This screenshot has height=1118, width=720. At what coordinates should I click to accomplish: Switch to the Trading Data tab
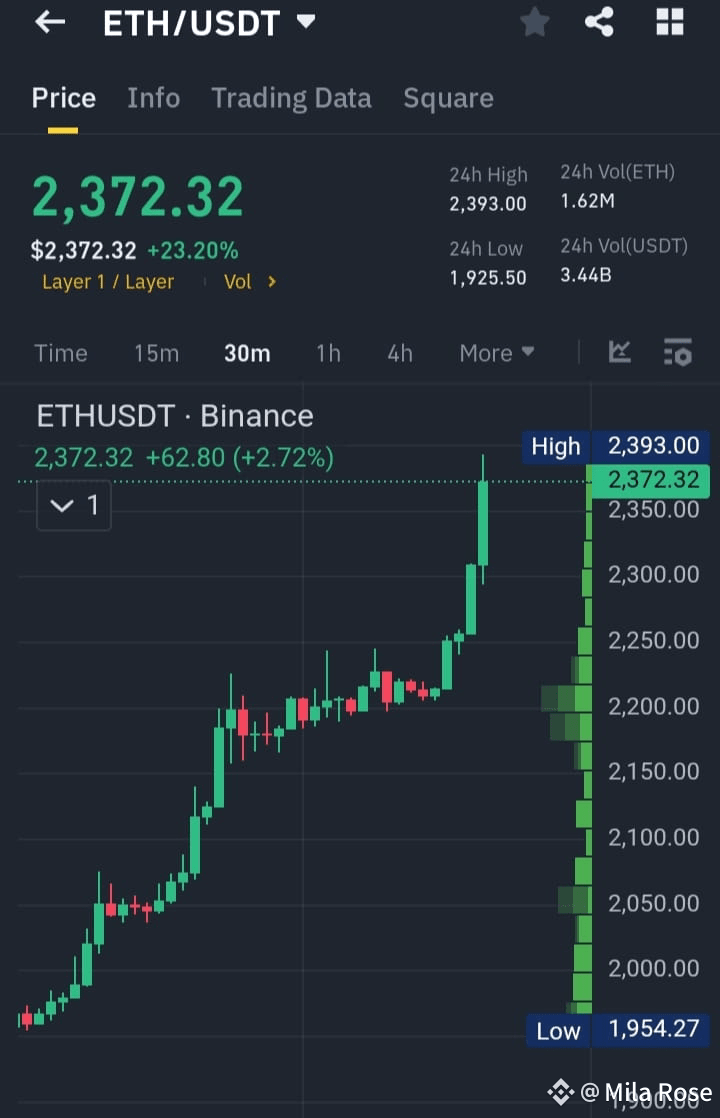coord(291,97)
